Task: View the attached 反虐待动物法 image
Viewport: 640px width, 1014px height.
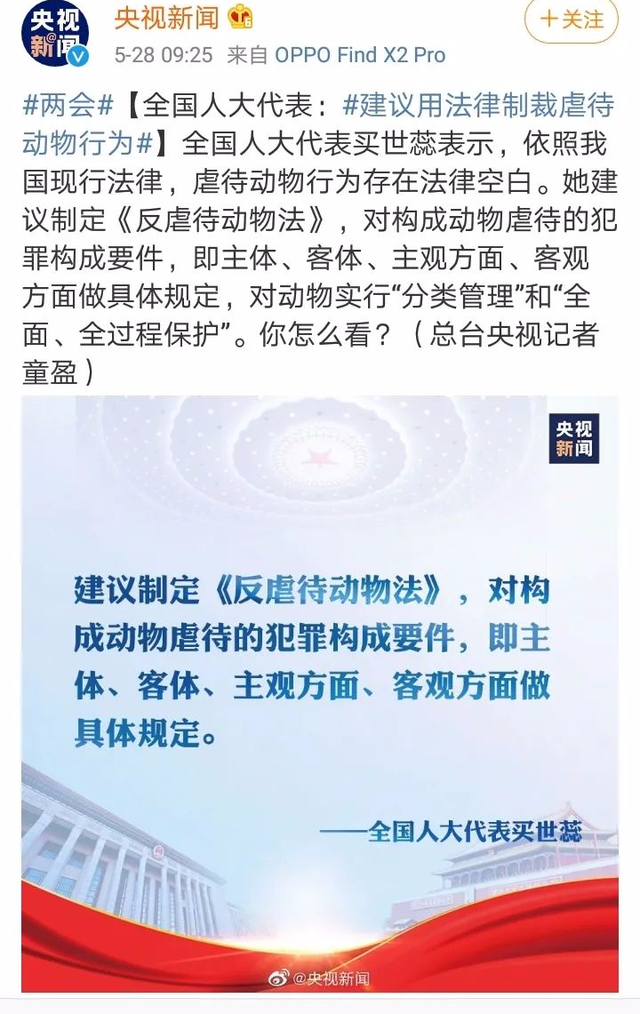Action: (320, 690)
